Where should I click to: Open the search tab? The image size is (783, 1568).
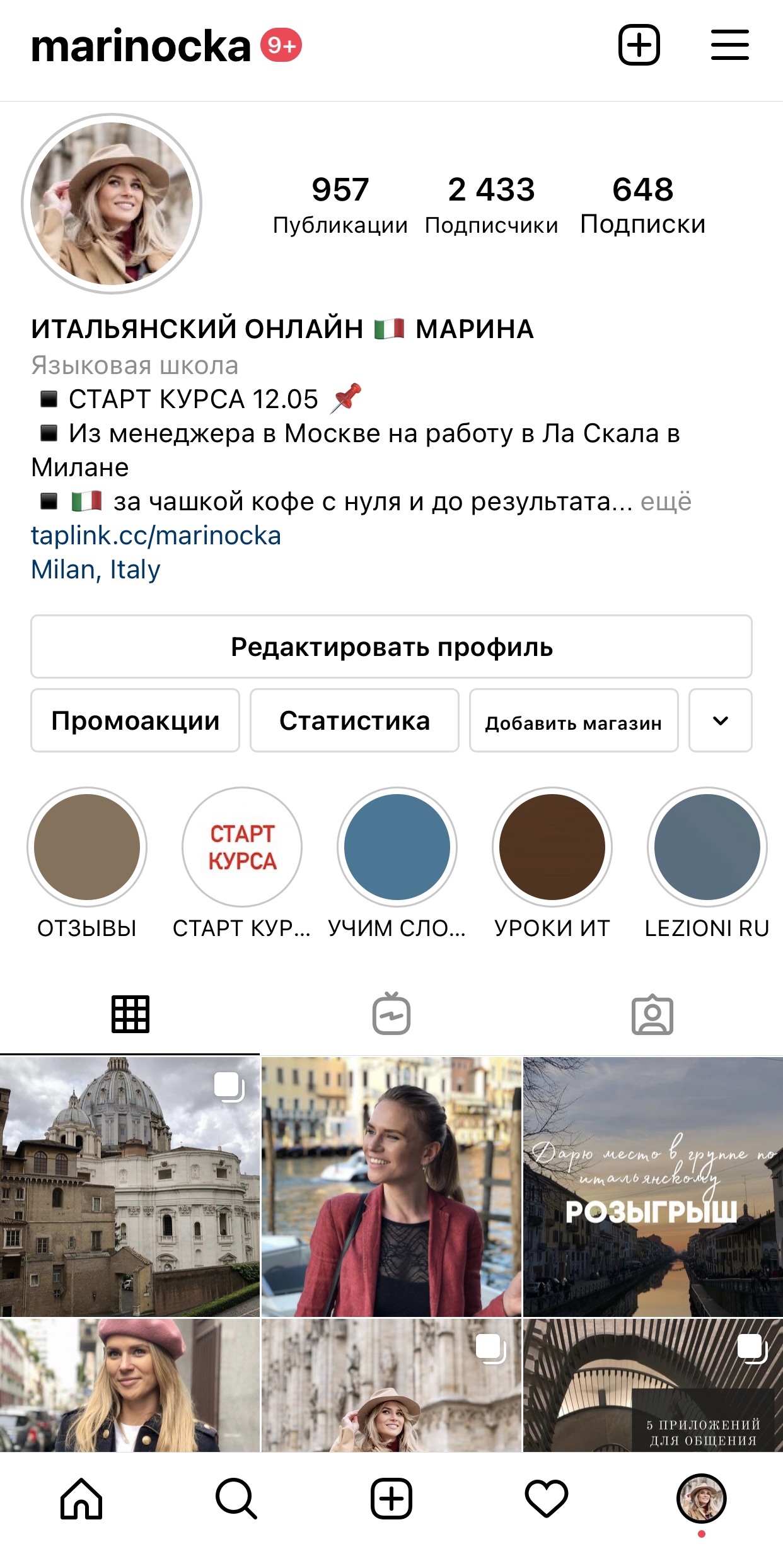(x=236, y=1499)
